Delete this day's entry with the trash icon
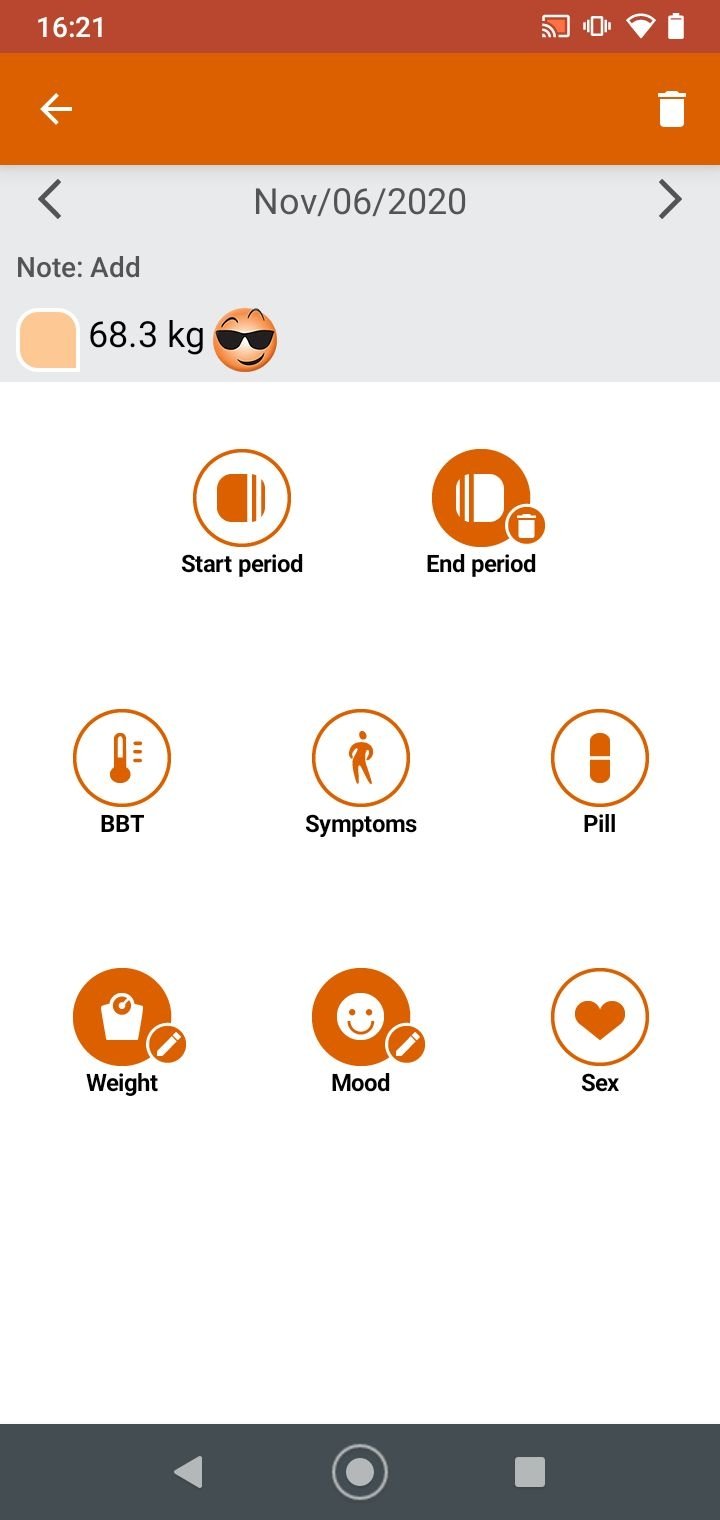720x1520 pixels. point(672,109)
